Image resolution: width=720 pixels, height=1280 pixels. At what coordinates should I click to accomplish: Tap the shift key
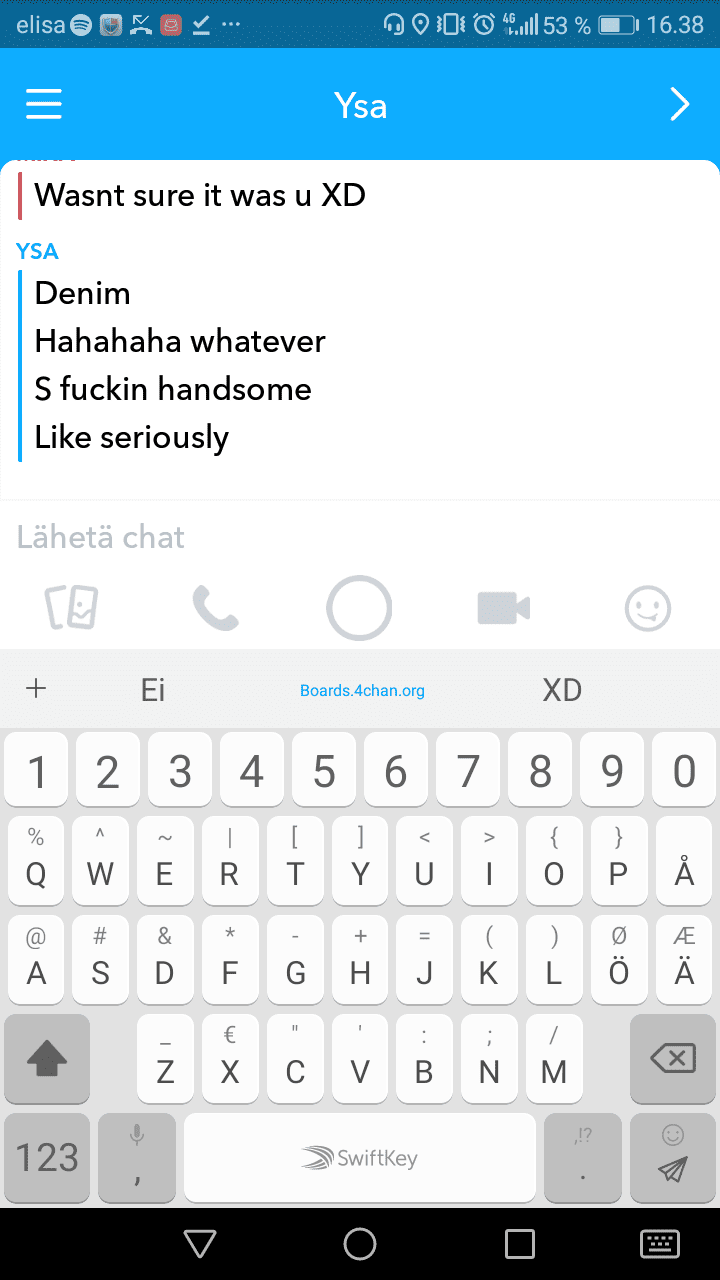[47, 1059]
